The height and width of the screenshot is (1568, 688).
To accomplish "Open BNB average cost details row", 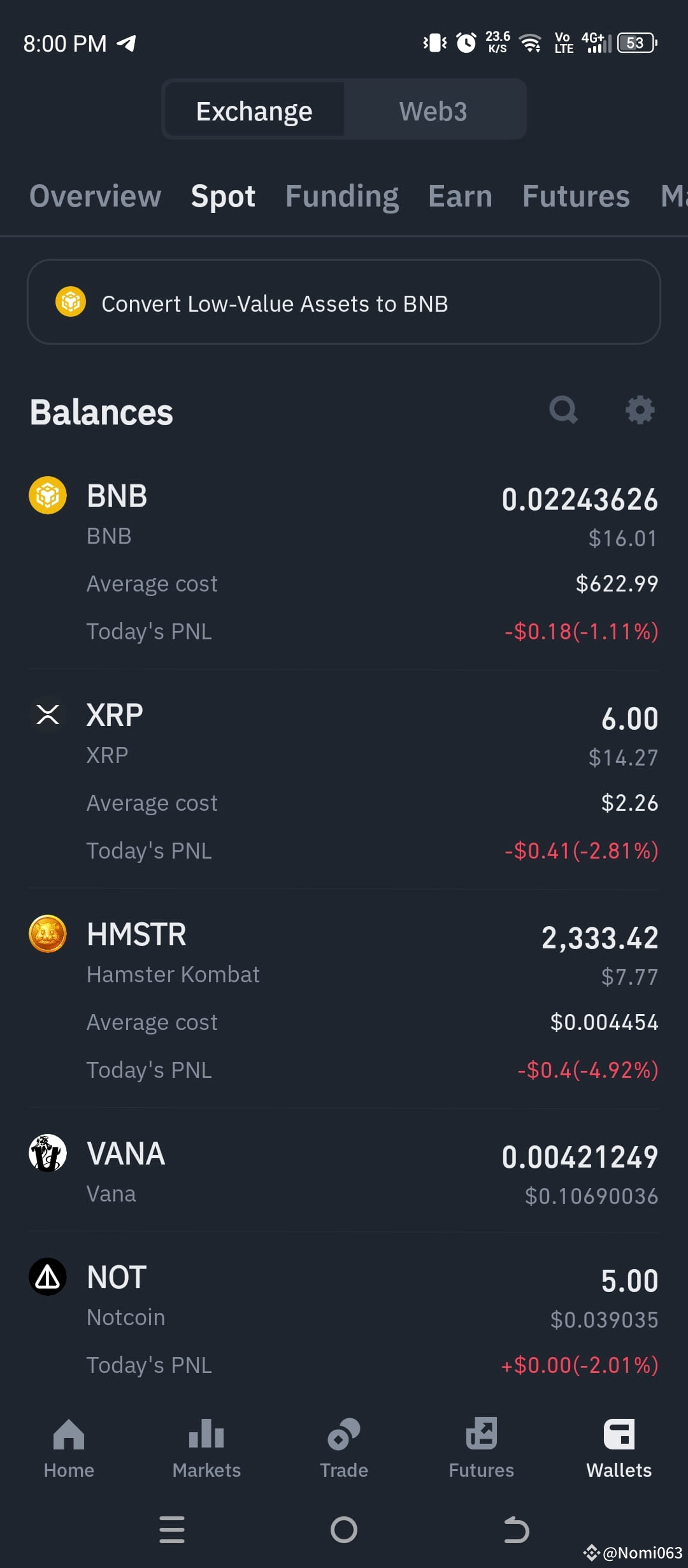I will 344,583.
